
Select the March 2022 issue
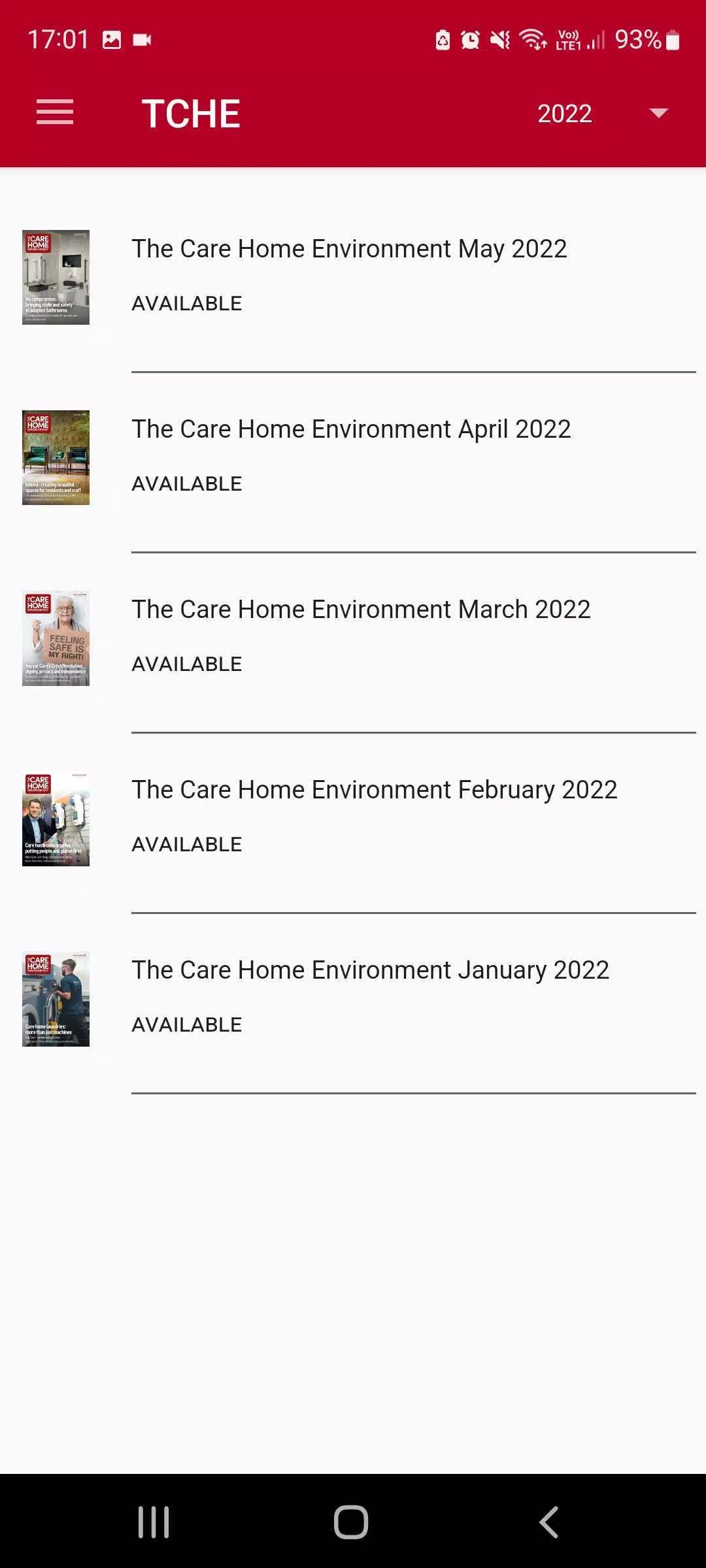coord(353,638)
